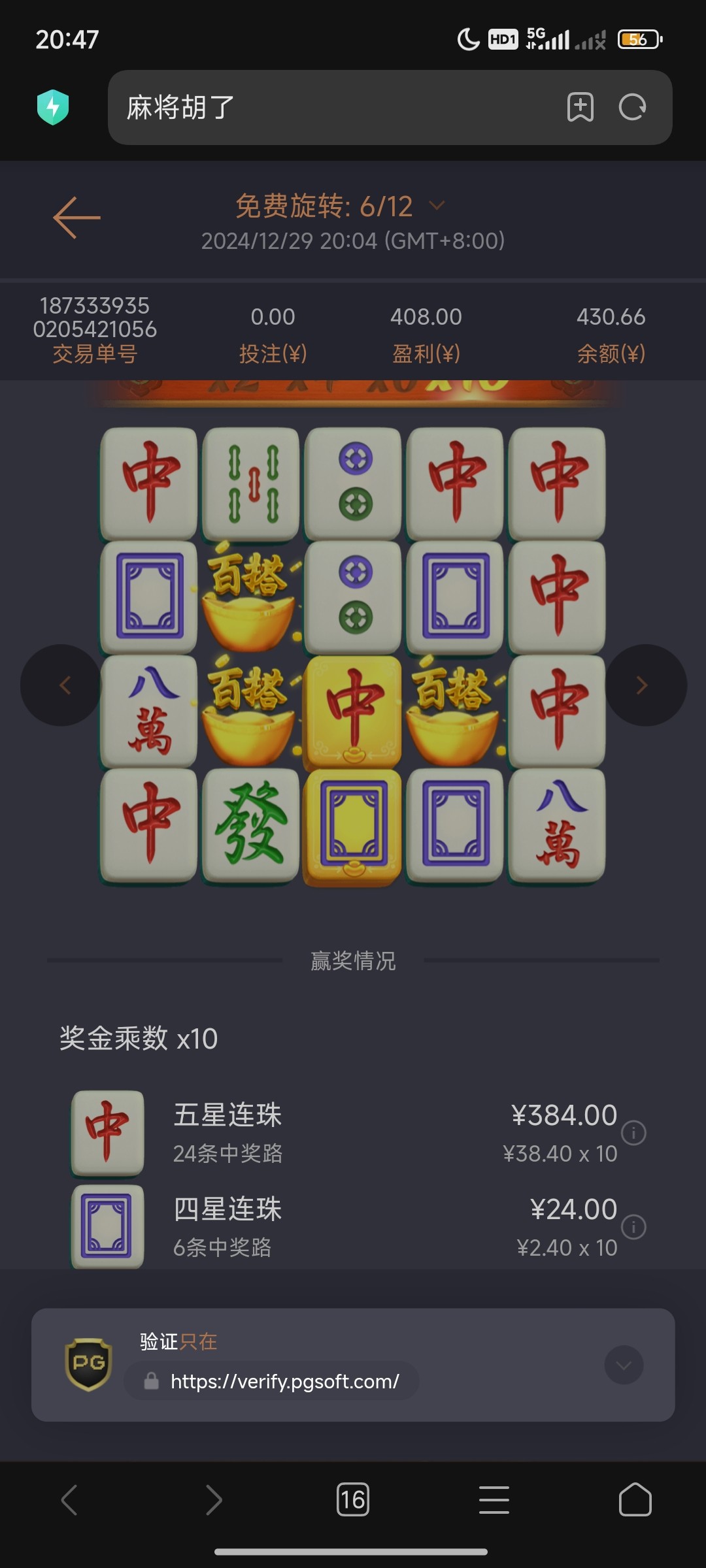Open the https://verify.pgsoft.com/ link
The height and width of the screenshot is (1568, 706).
284,1381
